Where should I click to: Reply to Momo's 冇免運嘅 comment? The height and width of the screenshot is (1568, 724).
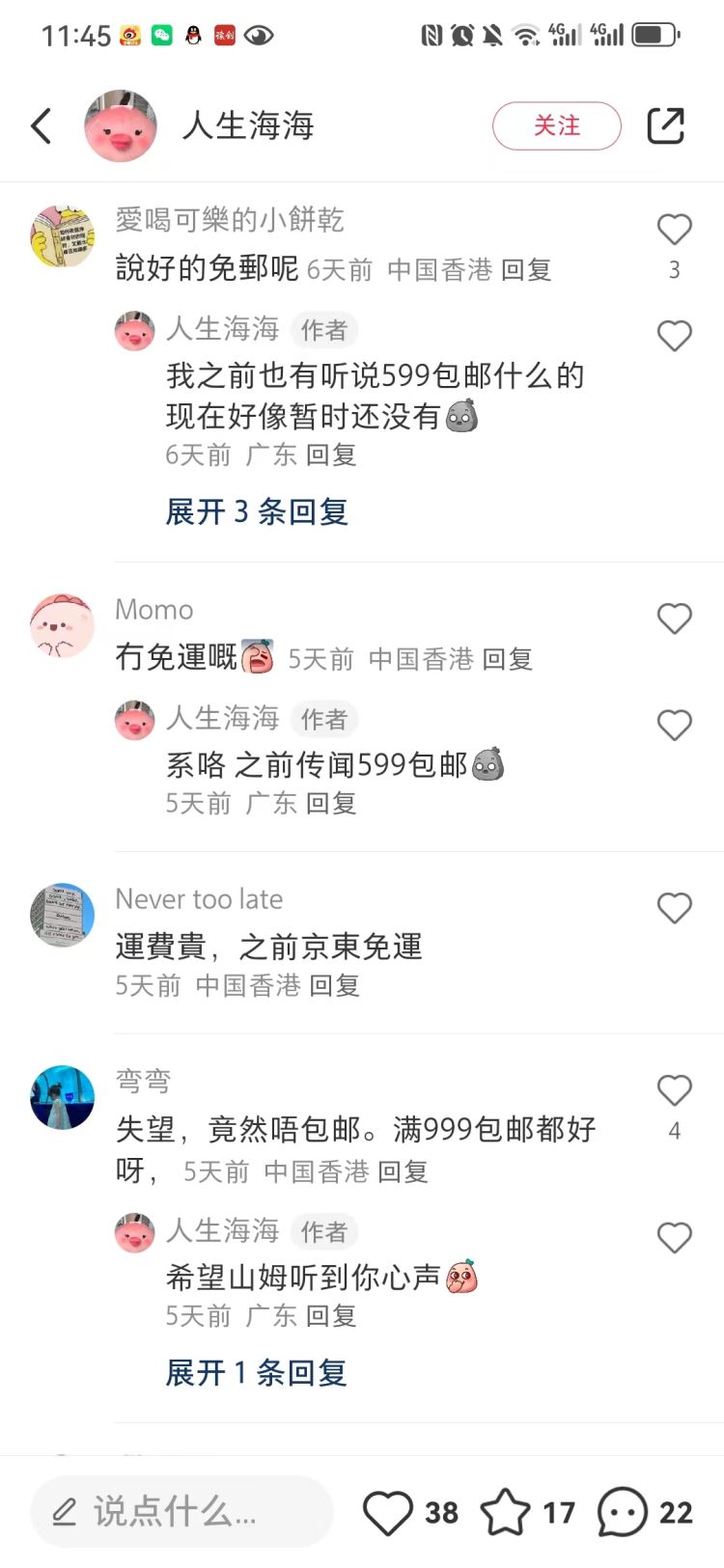(x=507, y=659)
